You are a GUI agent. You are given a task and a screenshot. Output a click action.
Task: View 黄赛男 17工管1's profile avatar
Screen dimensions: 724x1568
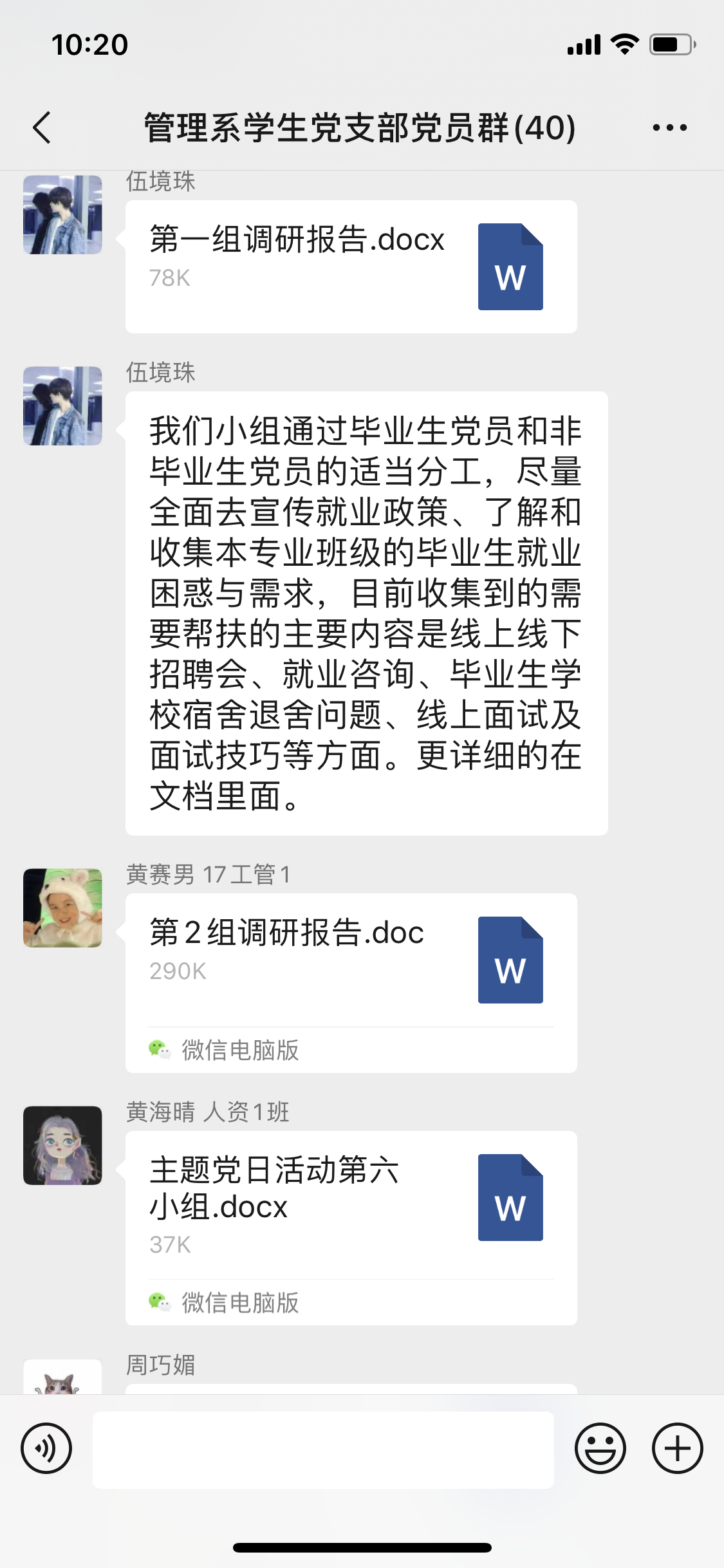[x=62, y=908]
